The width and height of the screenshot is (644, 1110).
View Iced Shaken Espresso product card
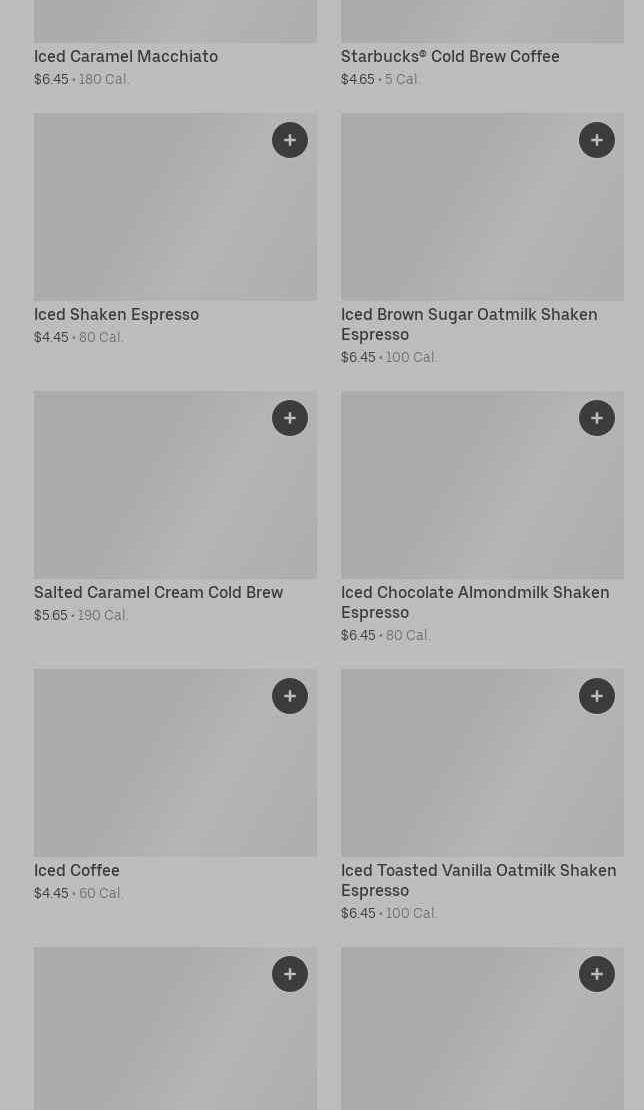pyautogui.click(x=176, y=230)
